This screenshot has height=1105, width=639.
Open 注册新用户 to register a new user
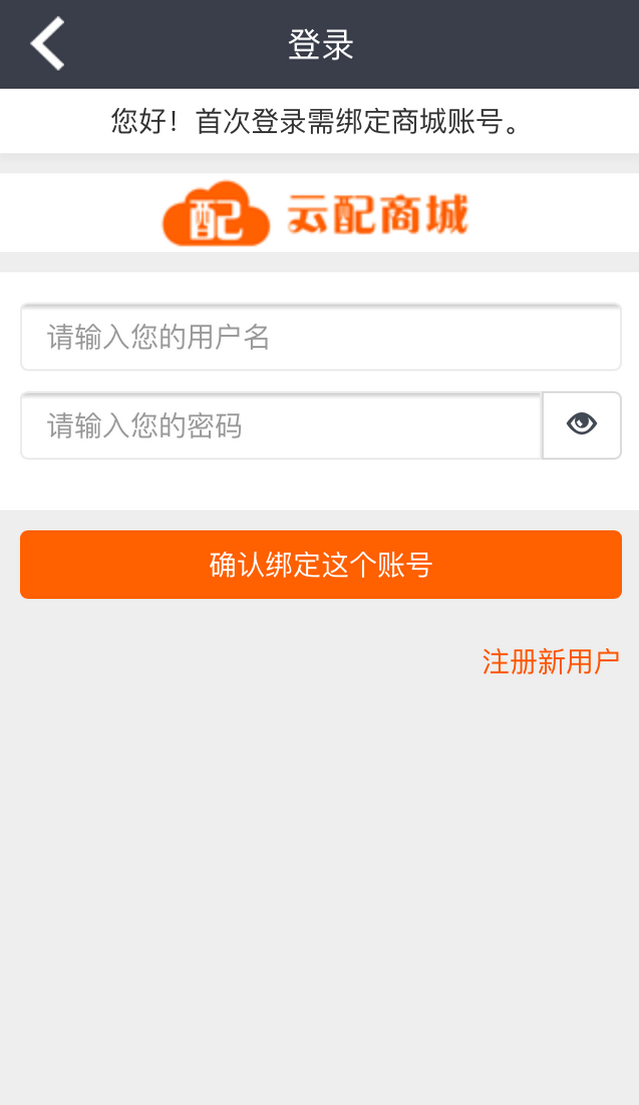coord(551,661)
